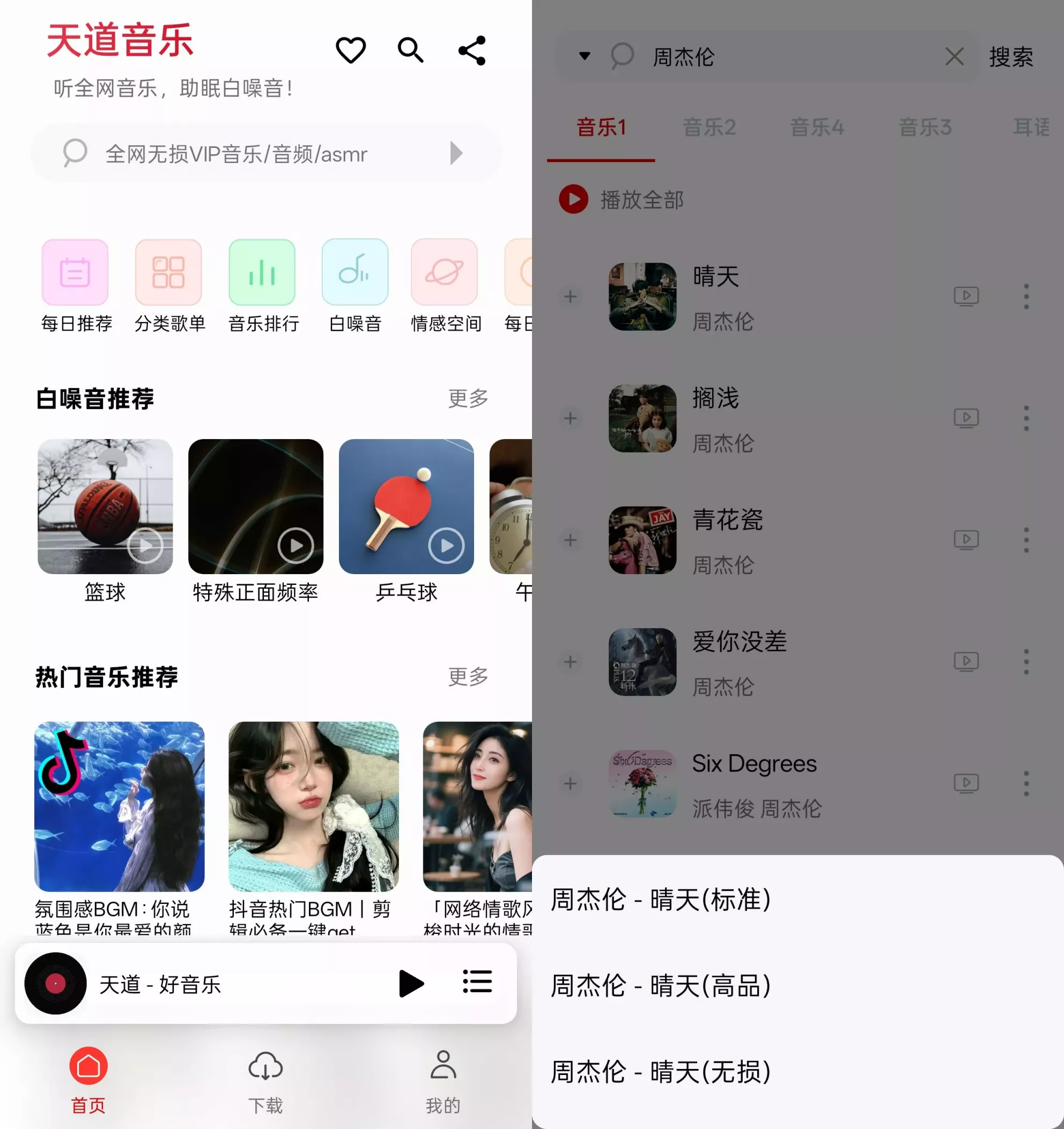Open the 白噪音 white noise section icon
Image resolution: width=1064 pixels, height=1129 pixels.
(354, 272)
